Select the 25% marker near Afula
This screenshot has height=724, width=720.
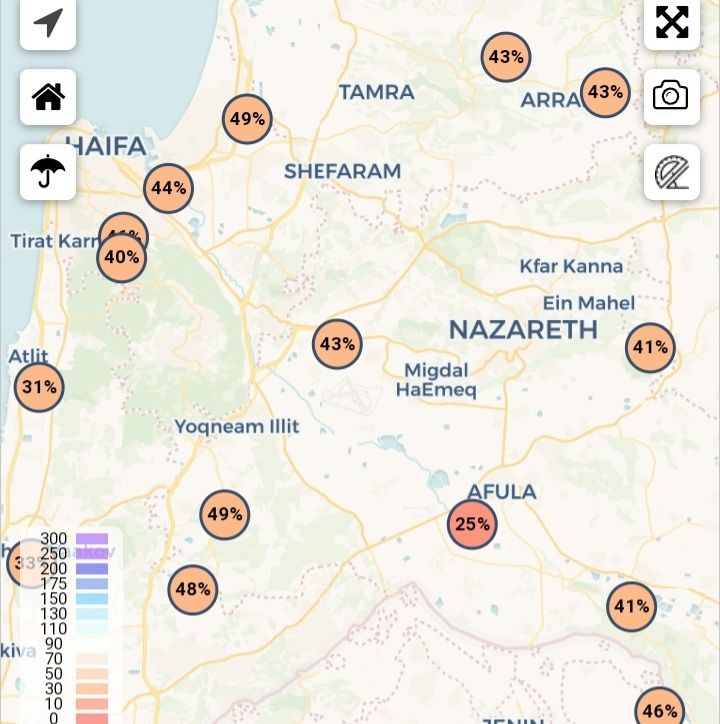pos(472,524)
